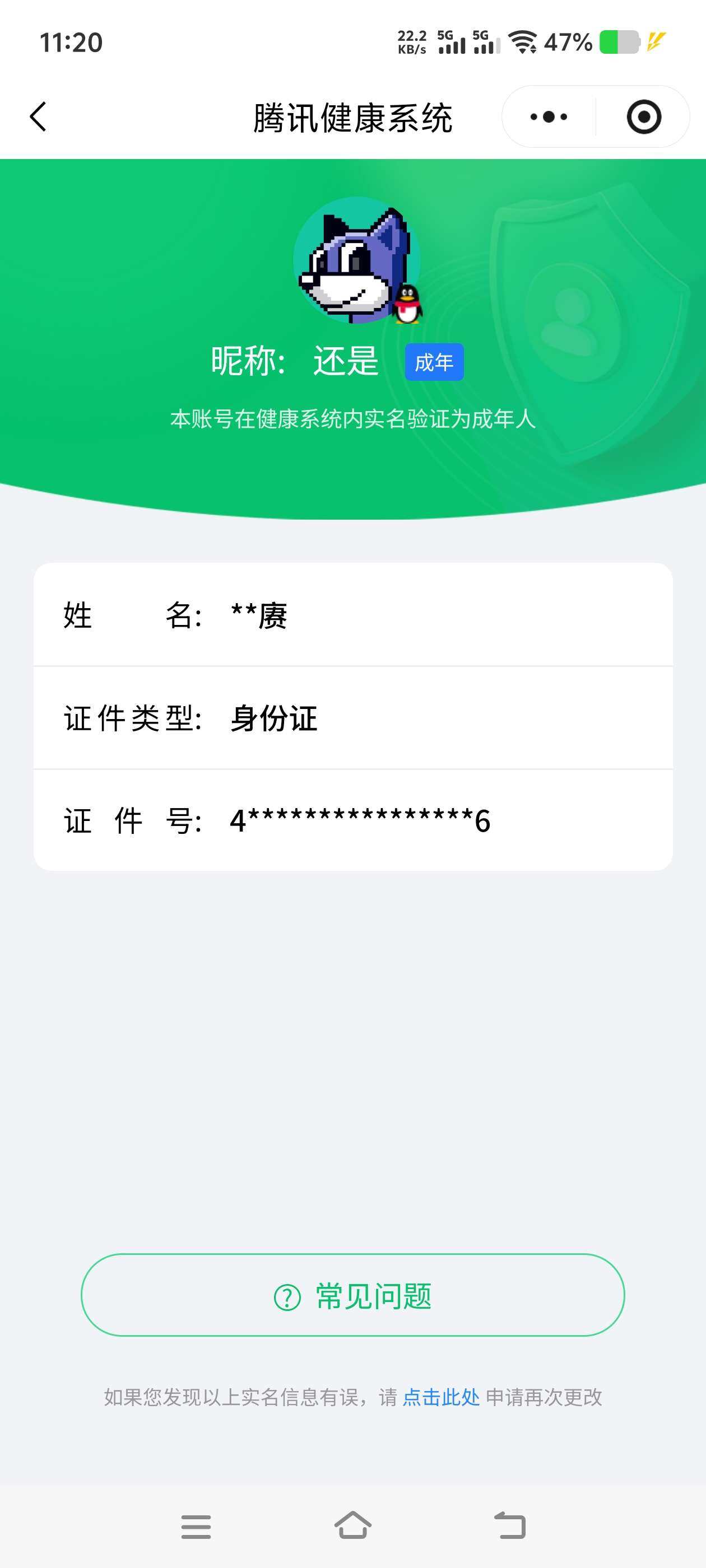Click the 腾讯健康系统 title text
This screenshot has height=1568, width=706.
click(354, 116)
